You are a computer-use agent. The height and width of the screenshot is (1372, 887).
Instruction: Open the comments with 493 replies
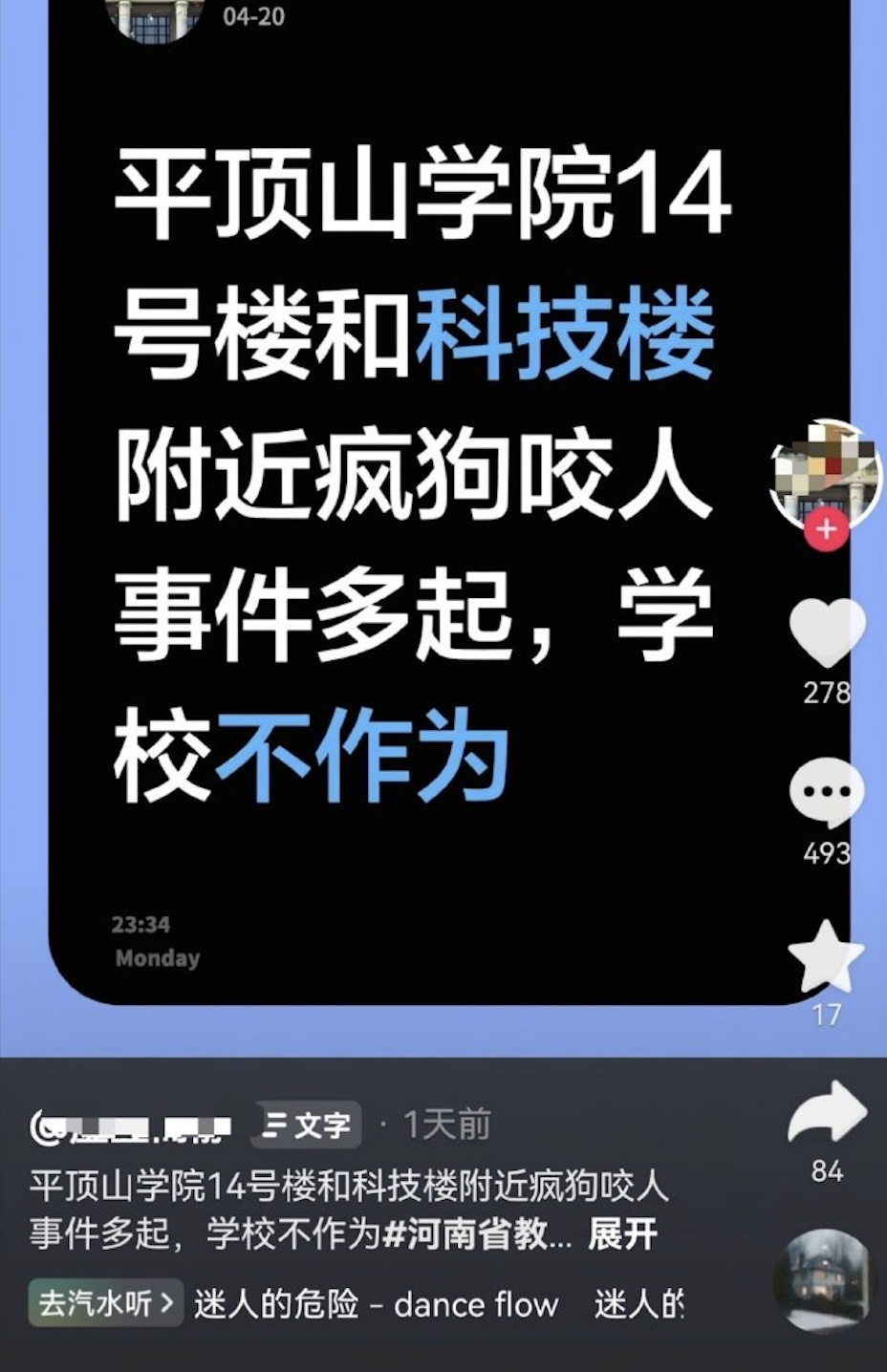pos(827,792)
